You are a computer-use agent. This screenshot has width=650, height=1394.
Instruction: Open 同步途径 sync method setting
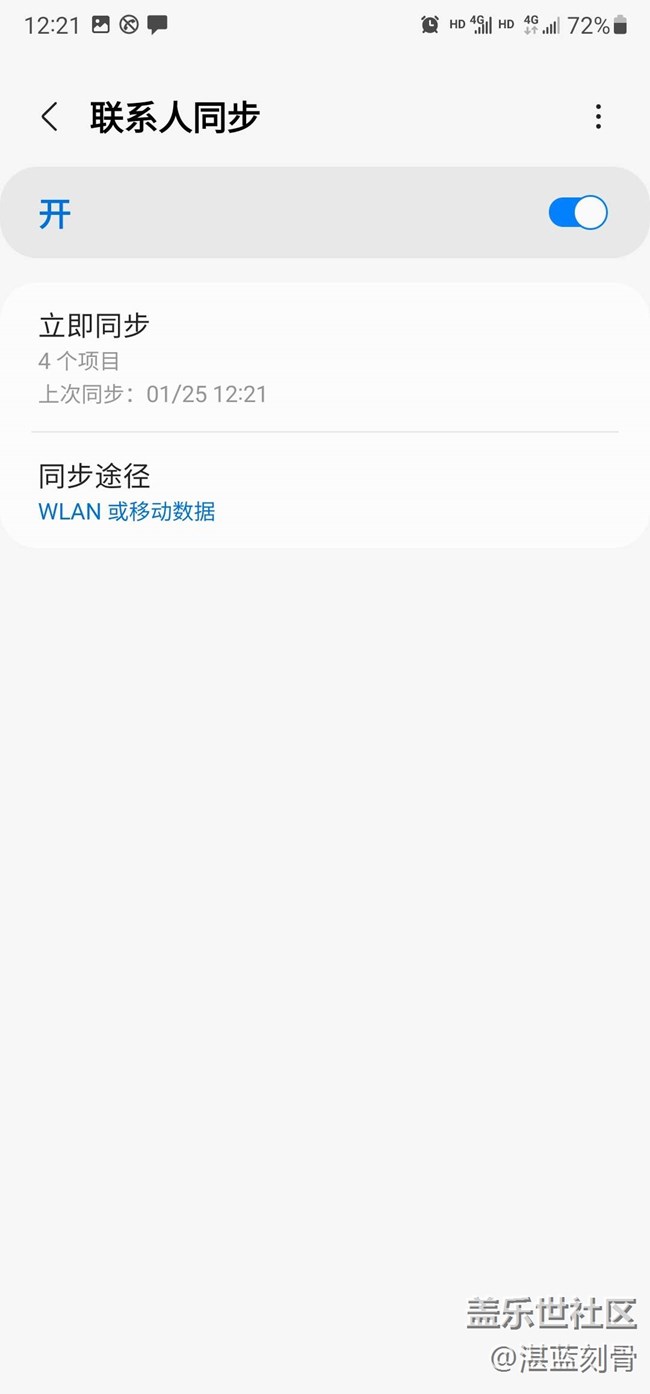(325, 491)
